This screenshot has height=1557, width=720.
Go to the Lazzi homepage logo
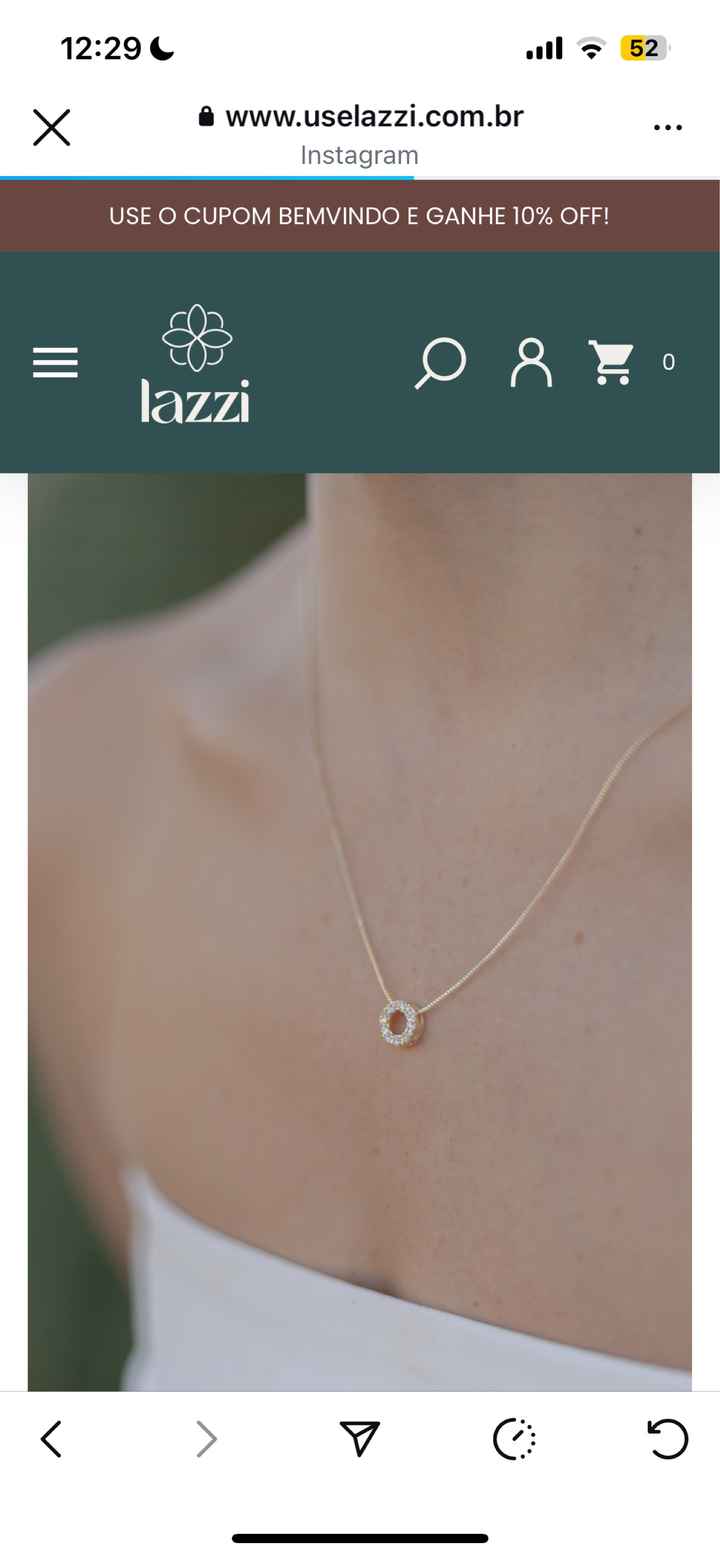196,362
